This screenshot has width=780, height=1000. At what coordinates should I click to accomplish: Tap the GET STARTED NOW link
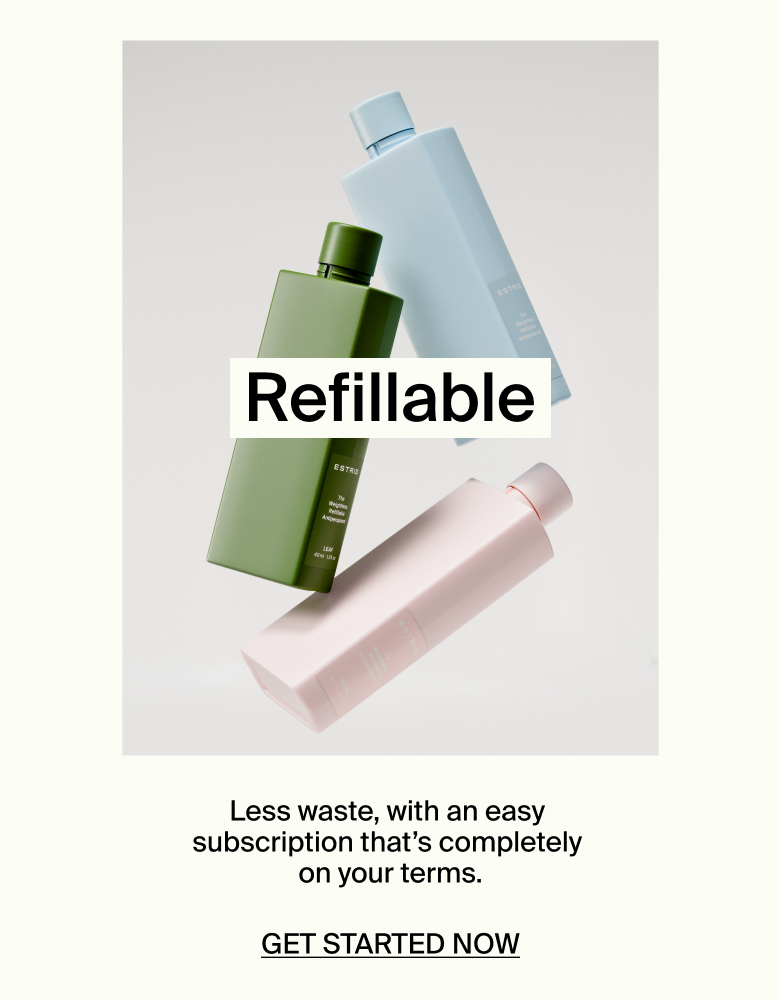click(390, 943)
